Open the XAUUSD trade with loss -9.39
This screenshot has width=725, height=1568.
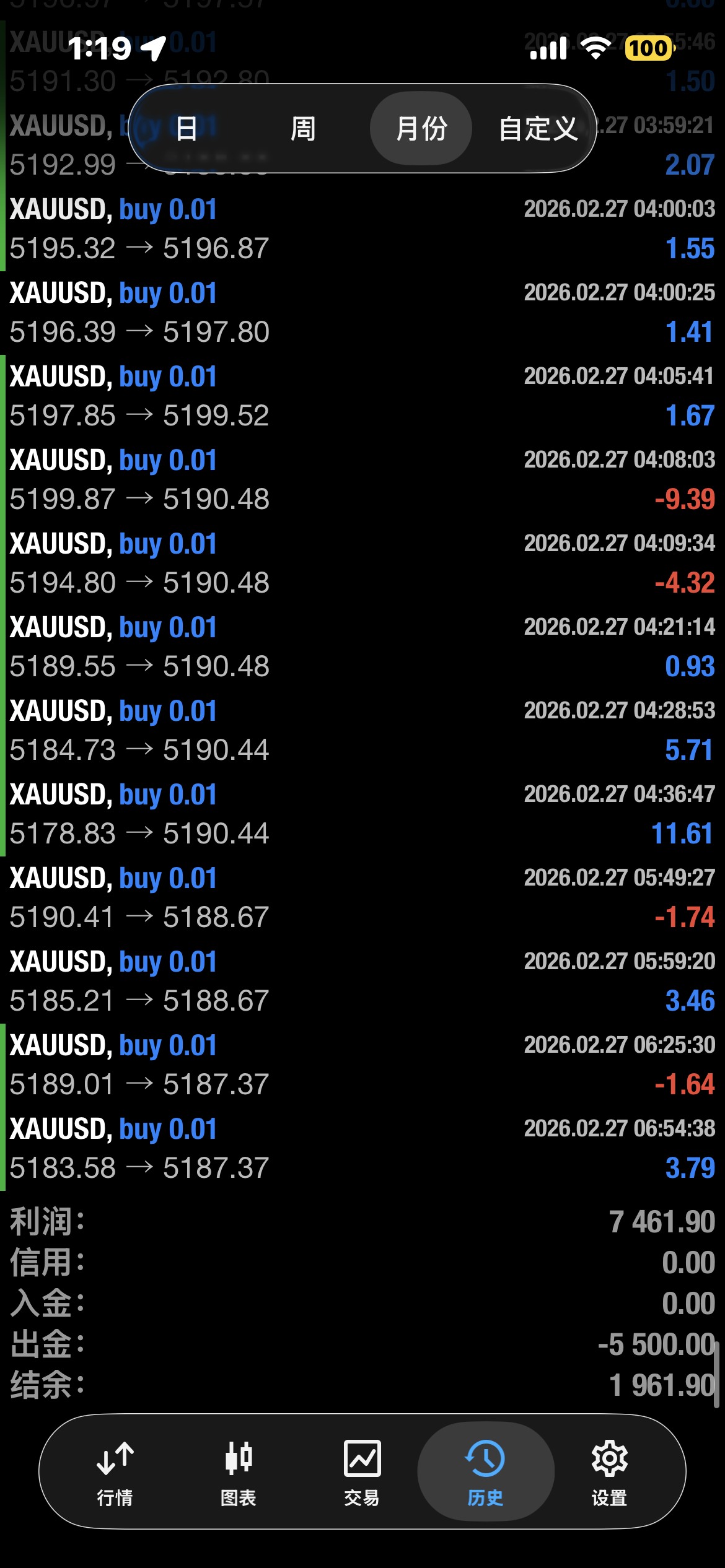click(x=362, y=480)
